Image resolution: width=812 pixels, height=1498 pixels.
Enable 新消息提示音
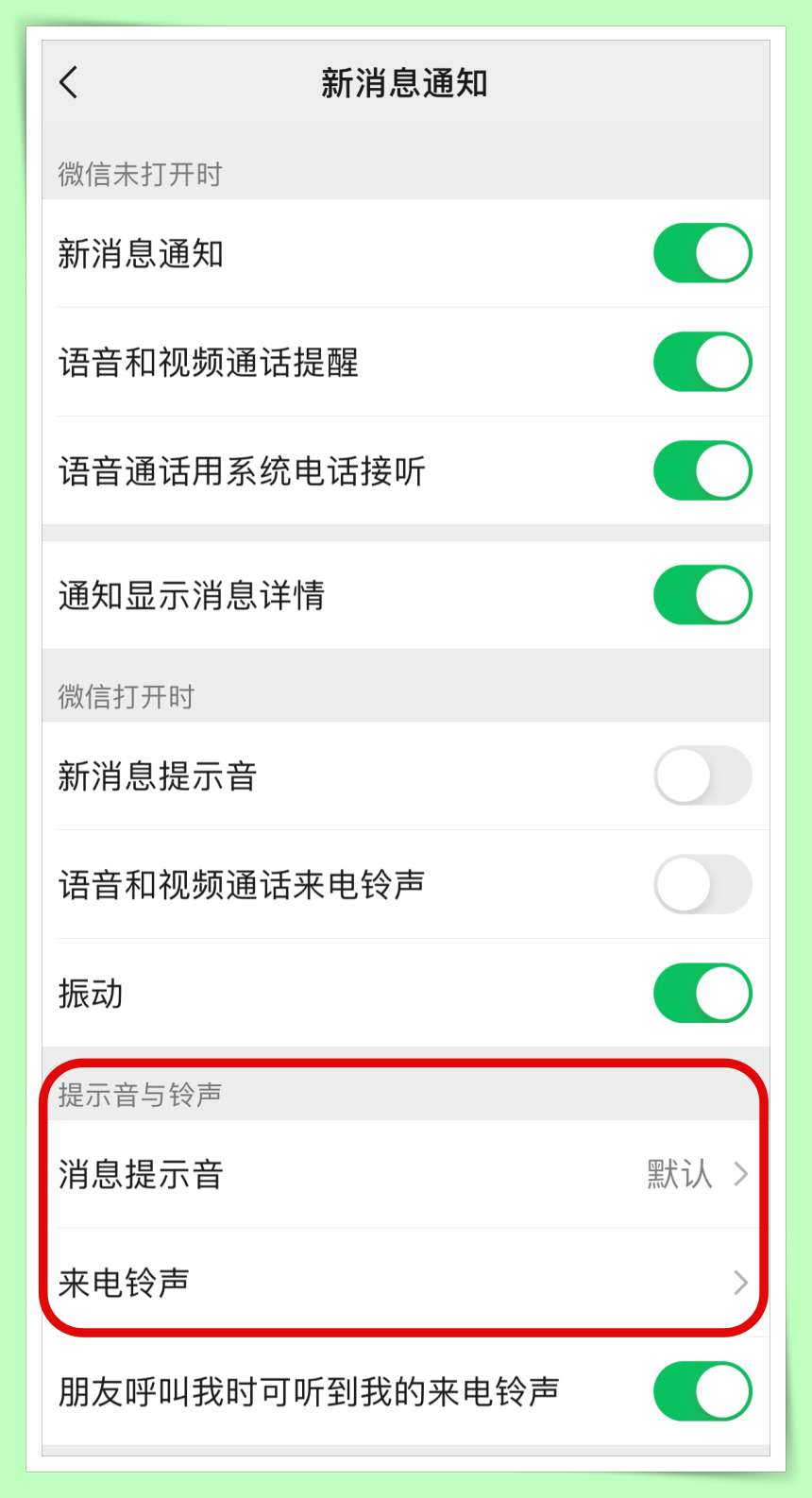702,776
